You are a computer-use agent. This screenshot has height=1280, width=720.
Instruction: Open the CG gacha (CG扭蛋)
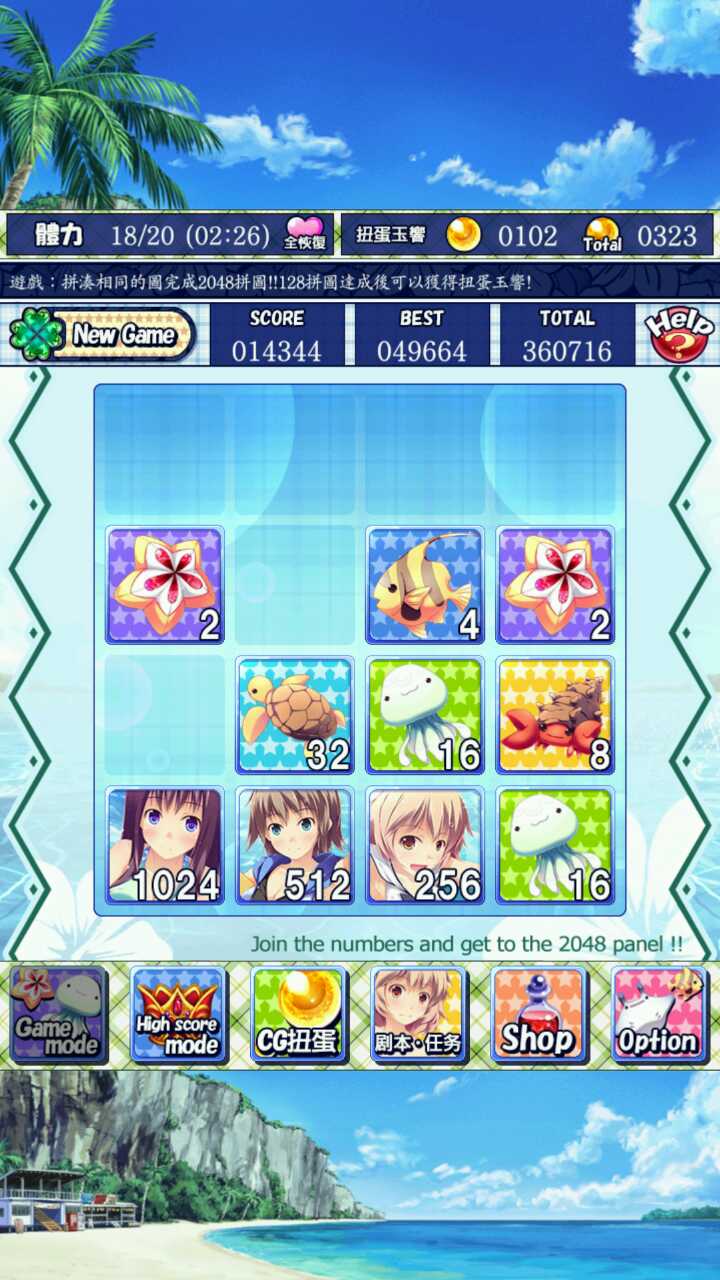coord(299,1014)
